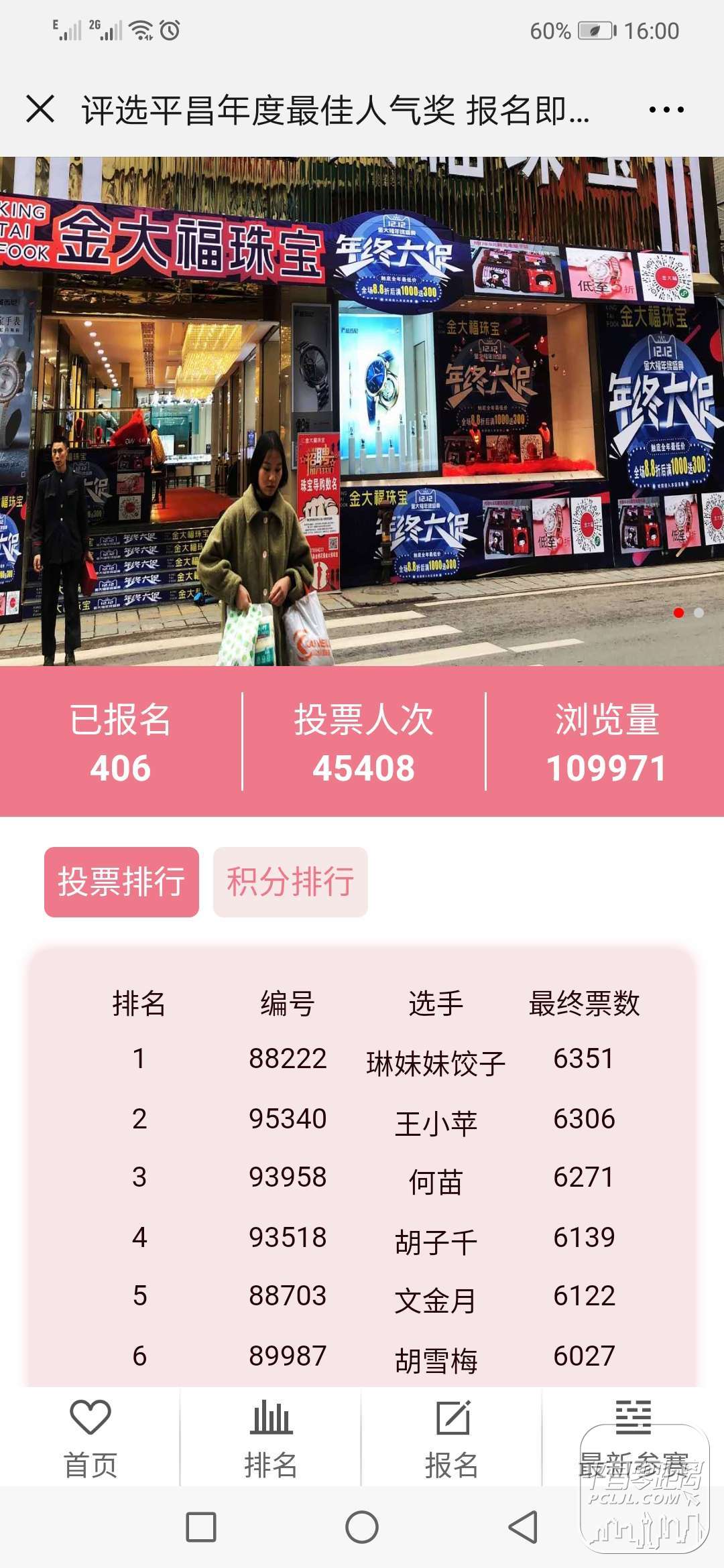Open the three-dot overflow menu
724x1568 pixels.
point(666,110)
